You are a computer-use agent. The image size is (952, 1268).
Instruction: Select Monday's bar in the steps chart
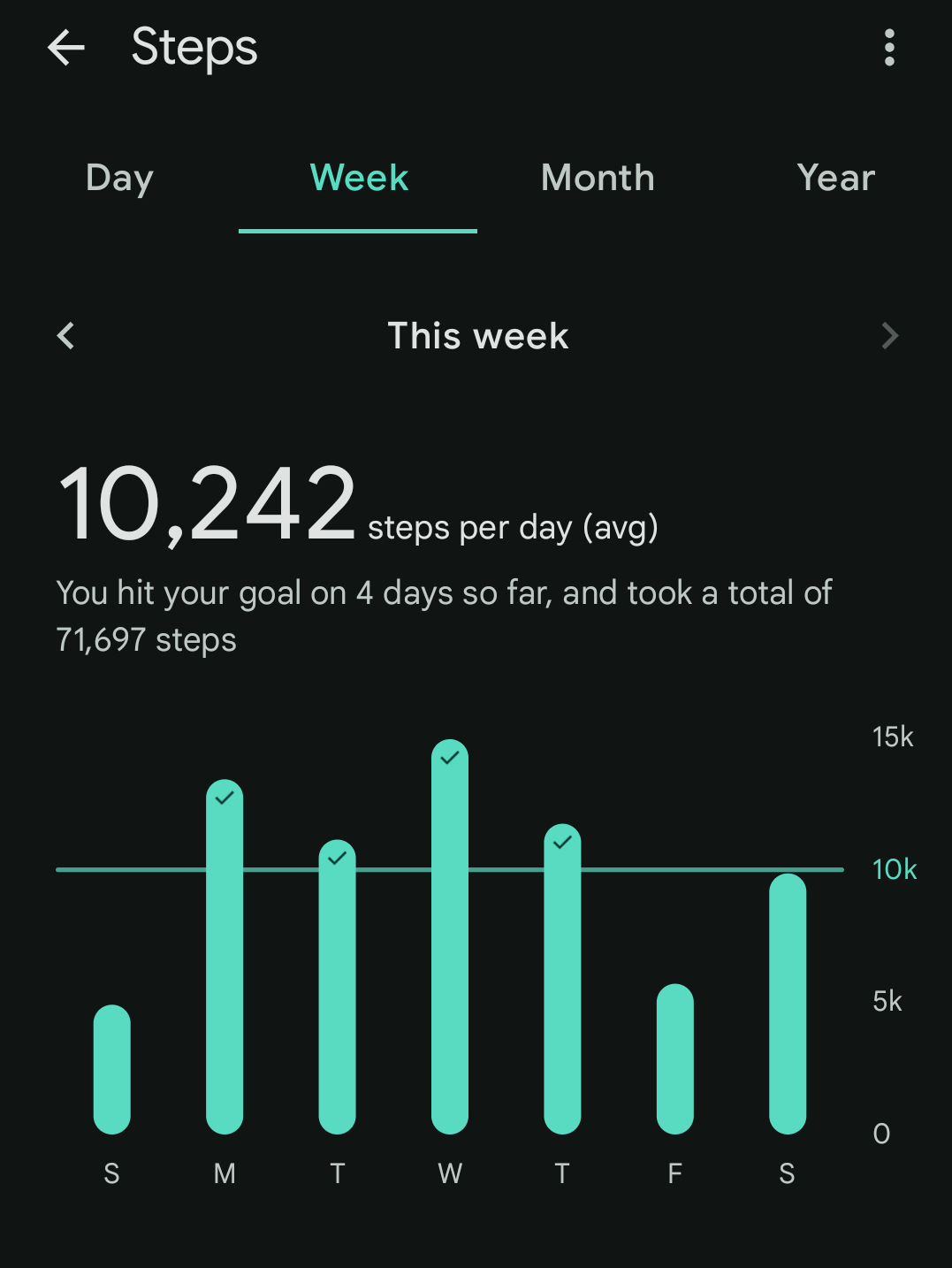pos(225,957)
